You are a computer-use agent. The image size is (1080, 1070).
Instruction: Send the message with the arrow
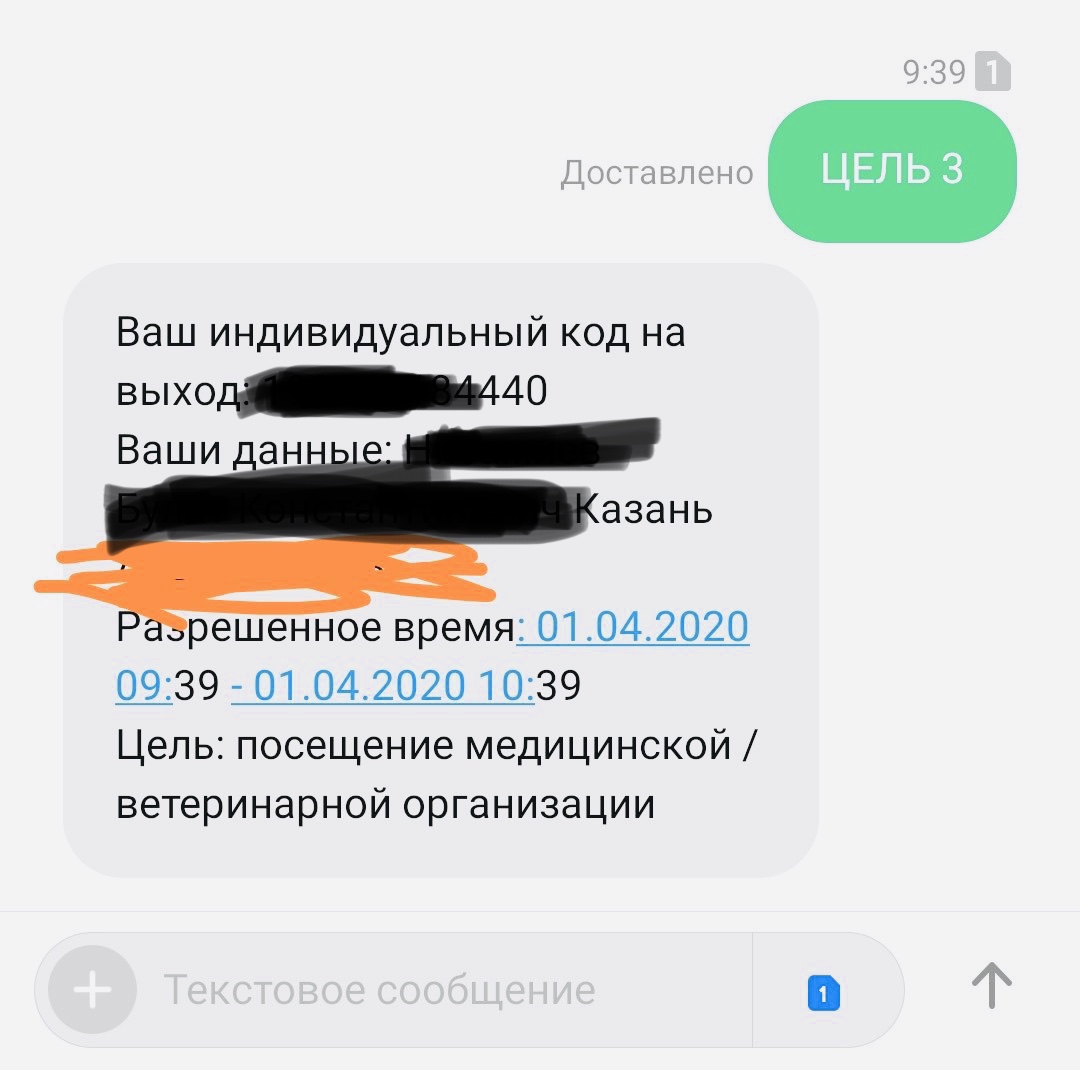[992, 986]
